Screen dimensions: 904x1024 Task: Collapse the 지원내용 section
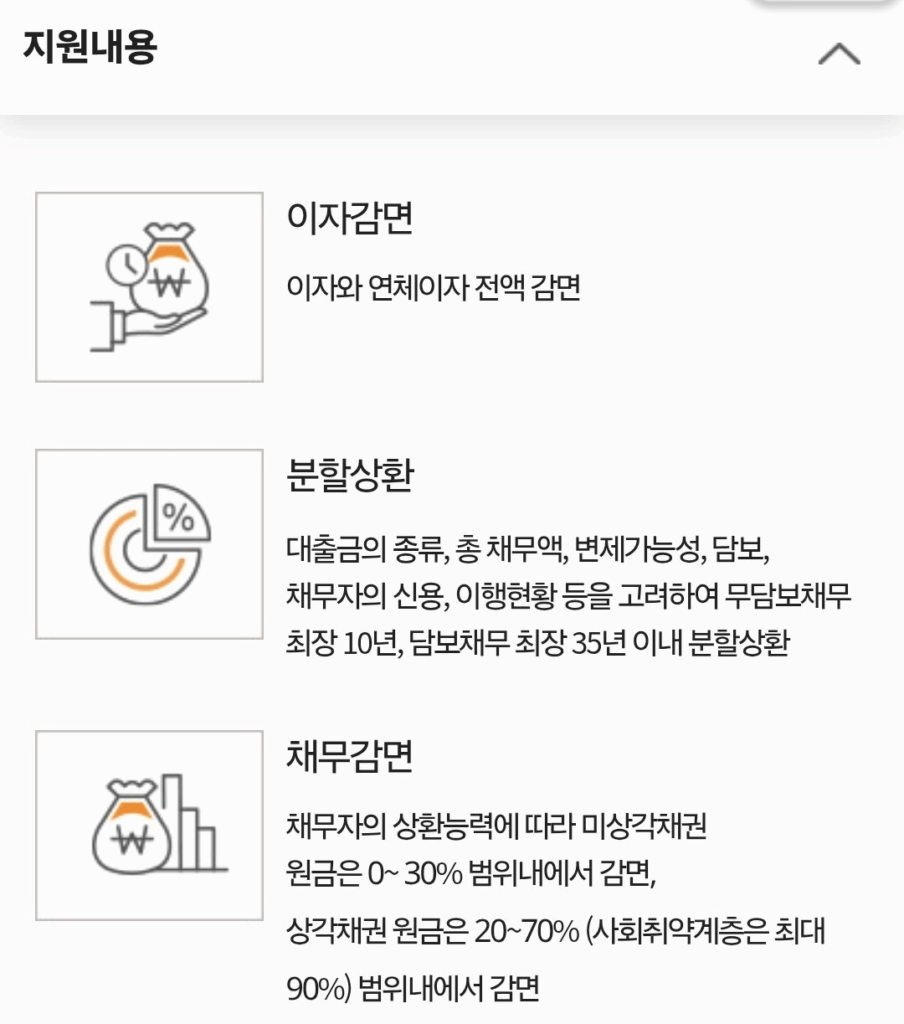838,54
